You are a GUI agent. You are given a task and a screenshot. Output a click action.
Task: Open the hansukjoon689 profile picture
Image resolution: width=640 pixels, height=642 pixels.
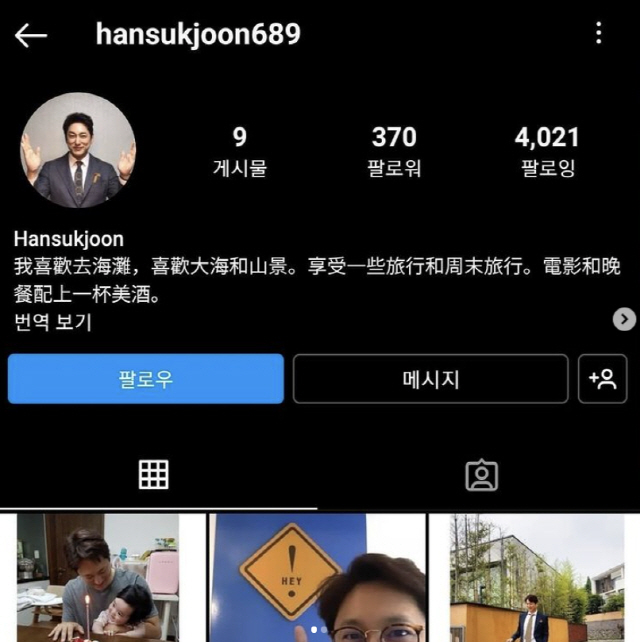(x=78, y=150)
